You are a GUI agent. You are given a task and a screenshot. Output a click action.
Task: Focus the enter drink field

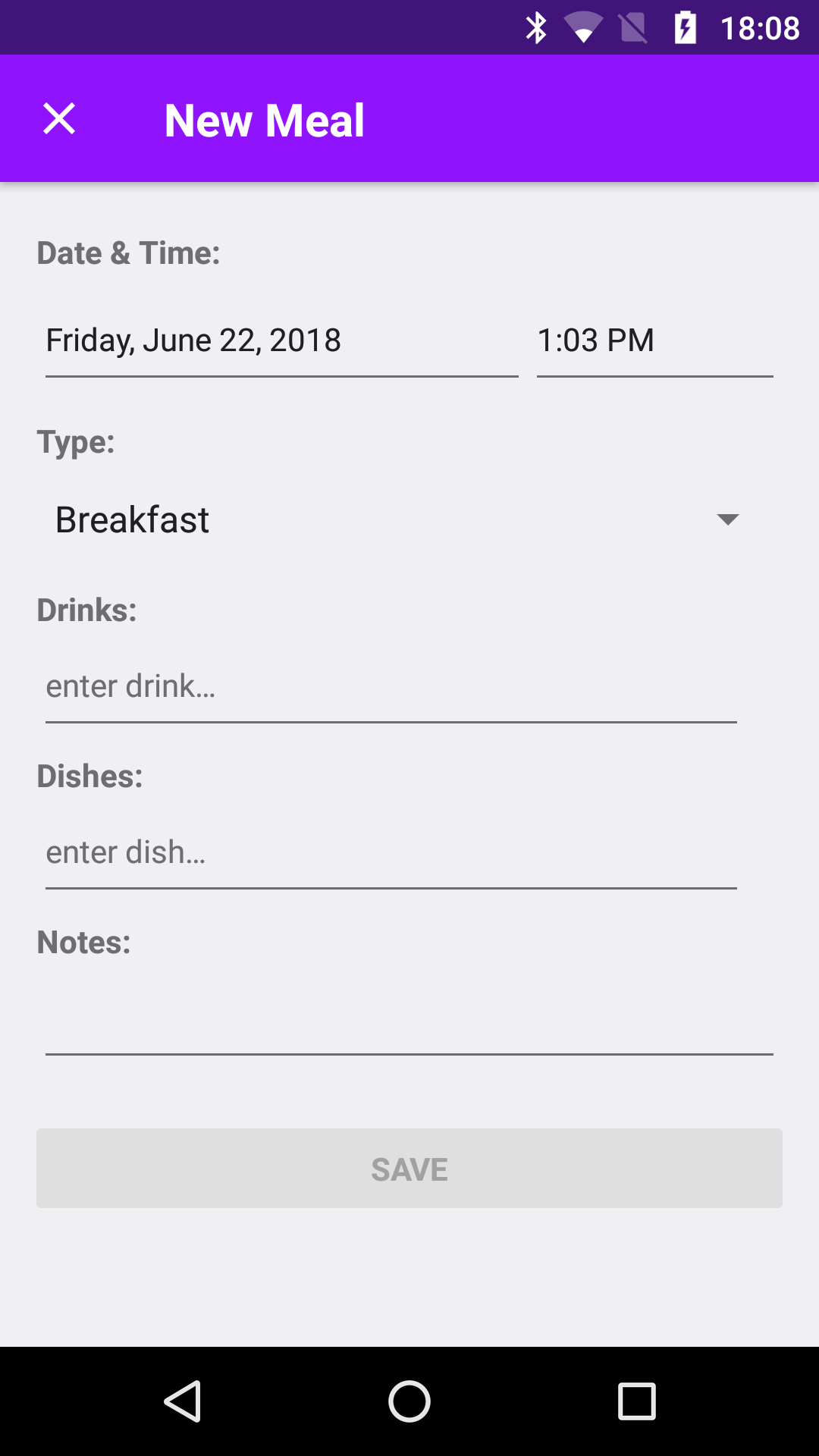(x=391, y=687)
